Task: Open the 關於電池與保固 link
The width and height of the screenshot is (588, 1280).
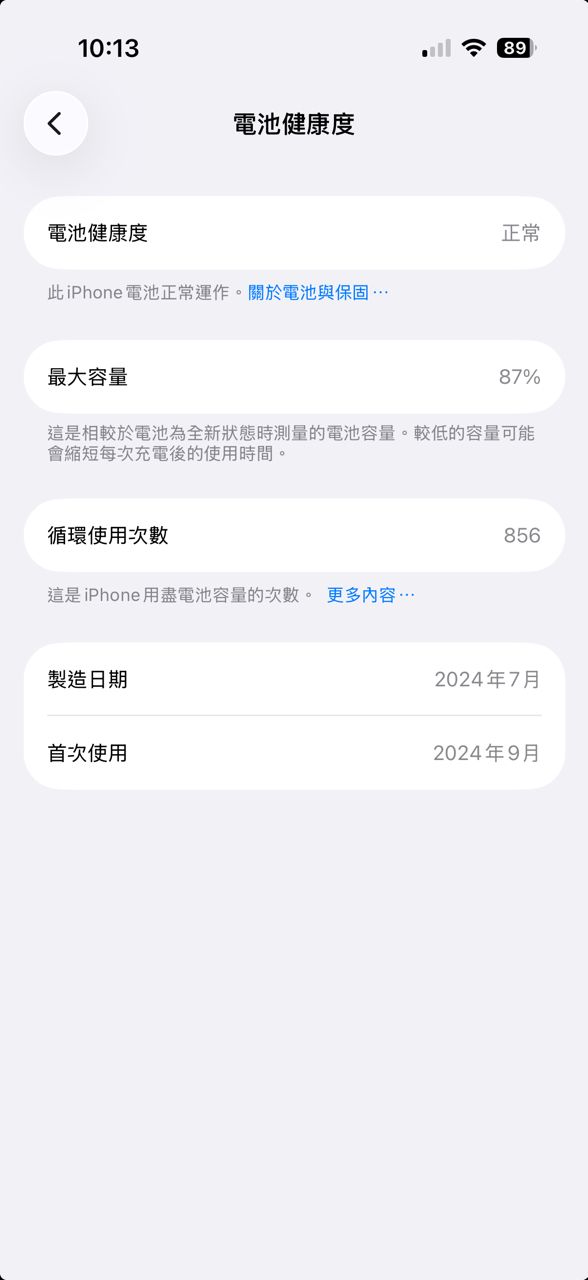Action: click(x=318, y=292)
